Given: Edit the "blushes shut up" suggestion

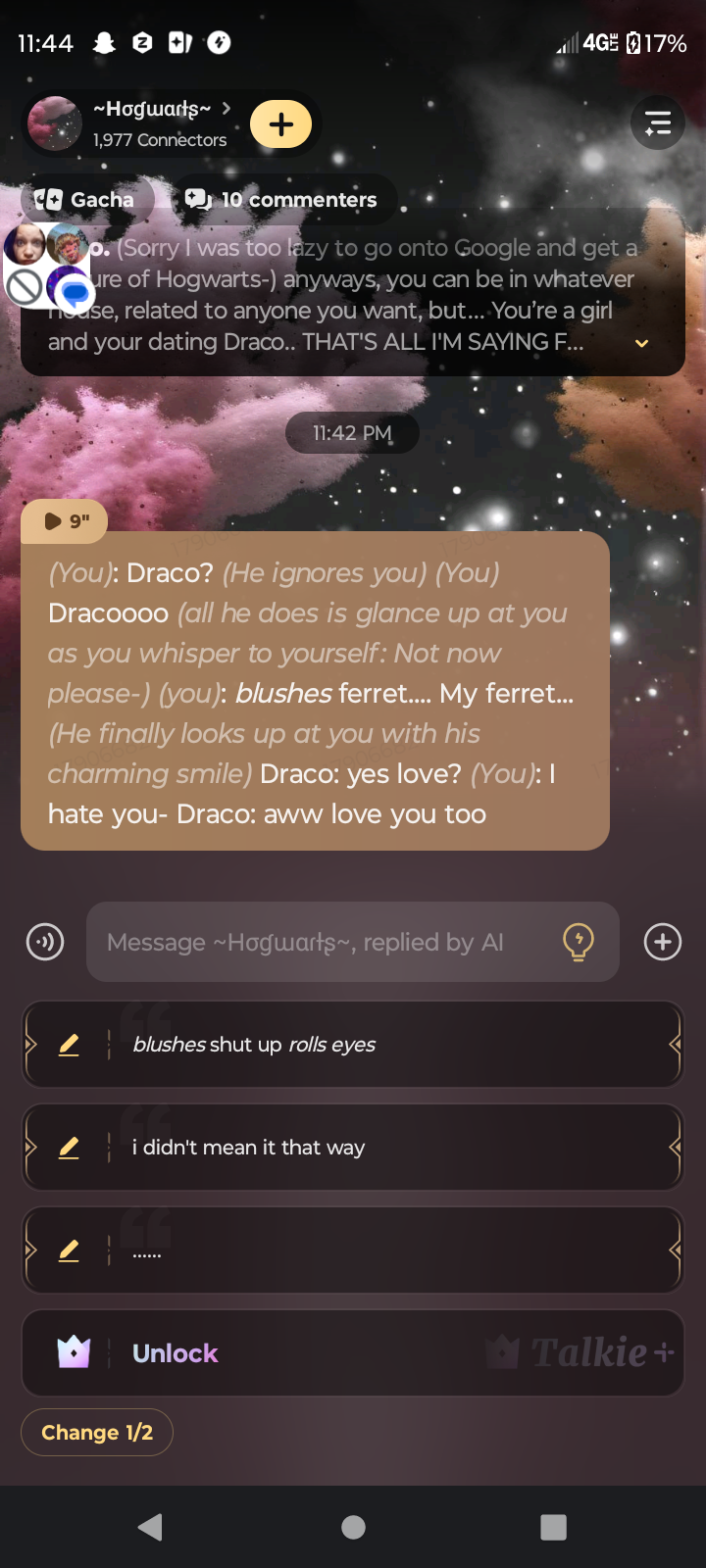Looking at the screenshot, I should click(x=69, y=1045).
